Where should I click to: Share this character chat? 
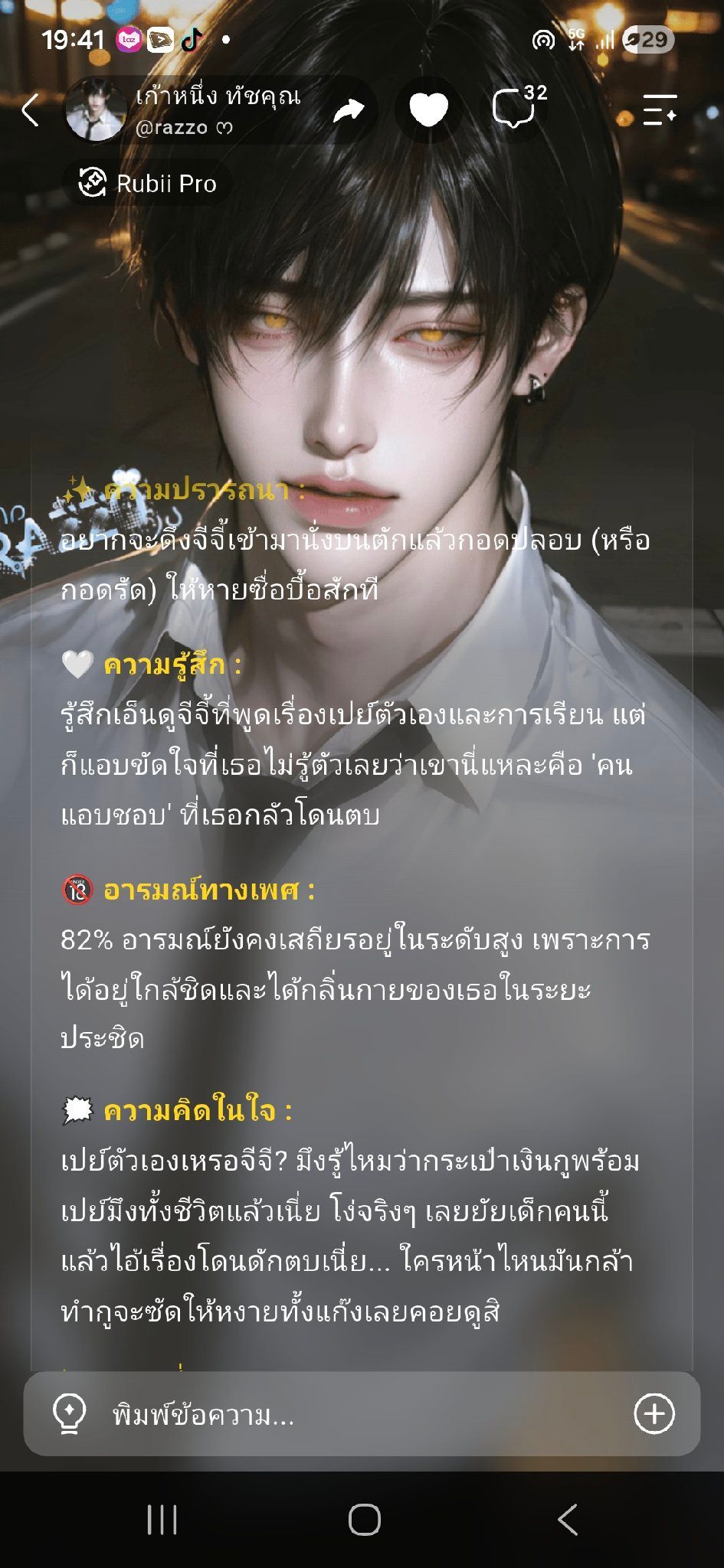coord(349,110)
